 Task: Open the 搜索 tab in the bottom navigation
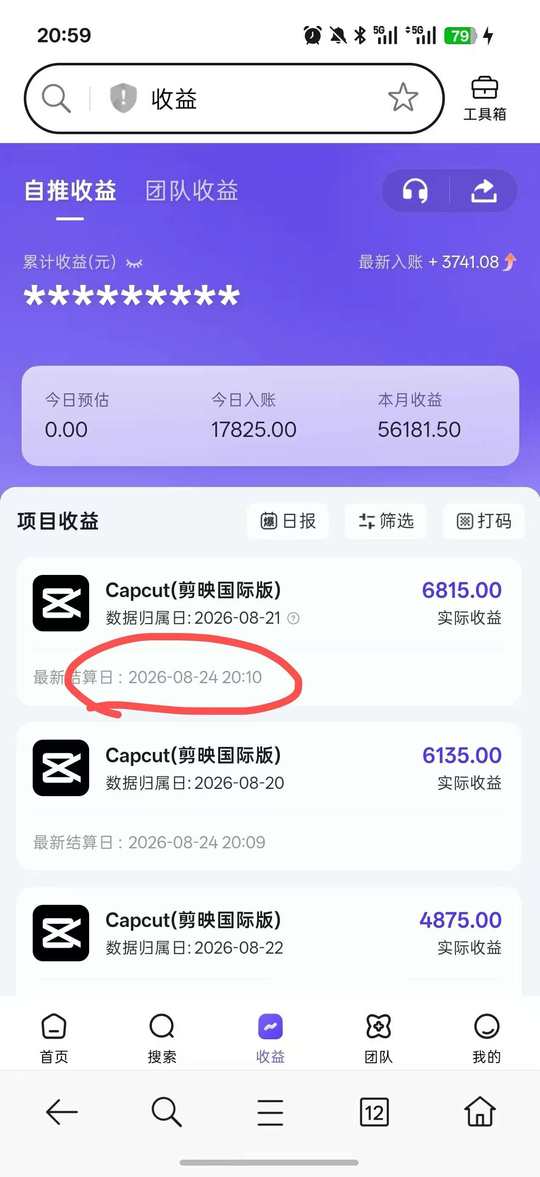[161, 1038]
